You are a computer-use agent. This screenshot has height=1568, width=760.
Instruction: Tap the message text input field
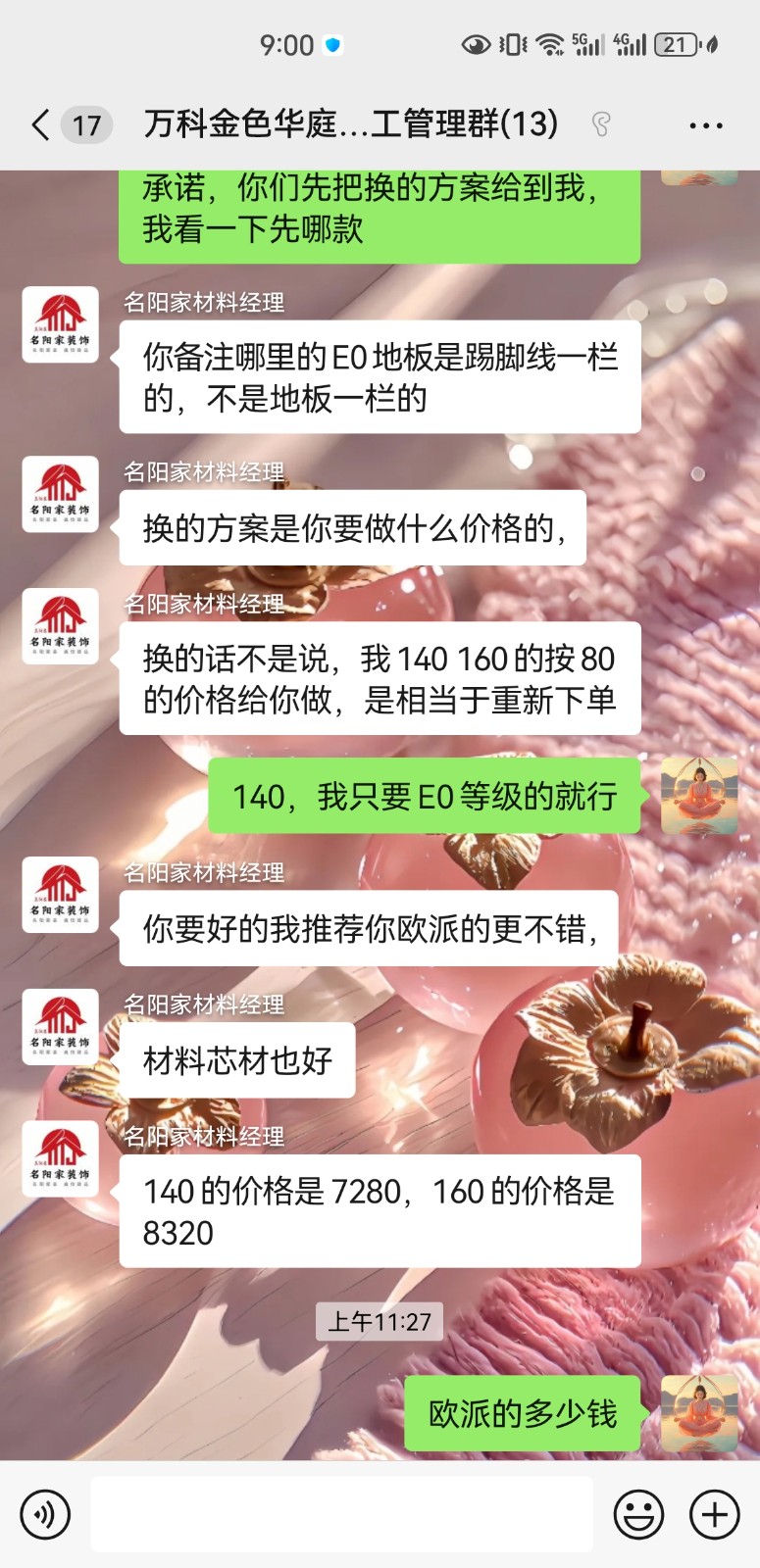click(341, 1514)
